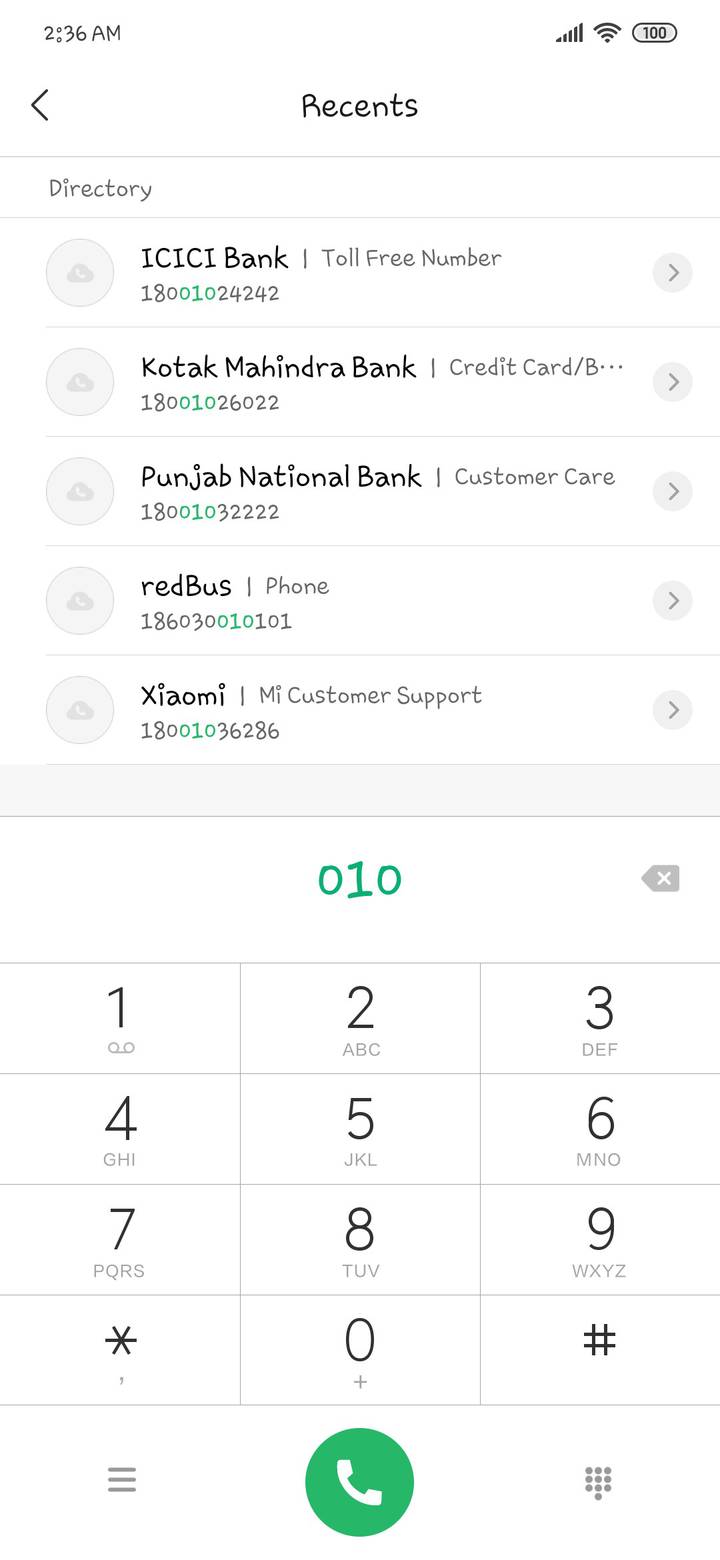Tap the star key
The image size is (720, 1560).
120,1350
